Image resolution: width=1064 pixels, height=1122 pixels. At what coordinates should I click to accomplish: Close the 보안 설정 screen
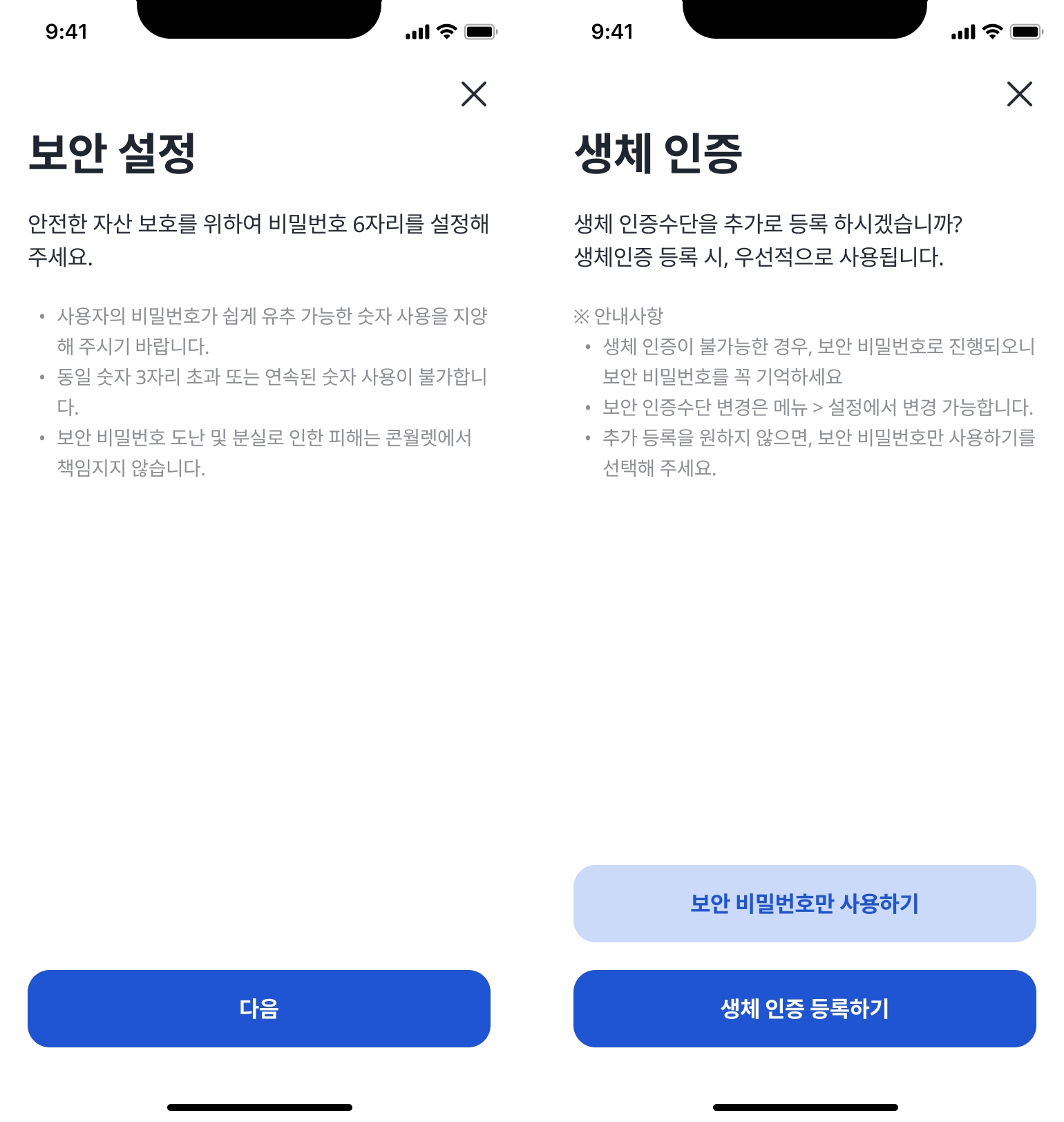474,94
